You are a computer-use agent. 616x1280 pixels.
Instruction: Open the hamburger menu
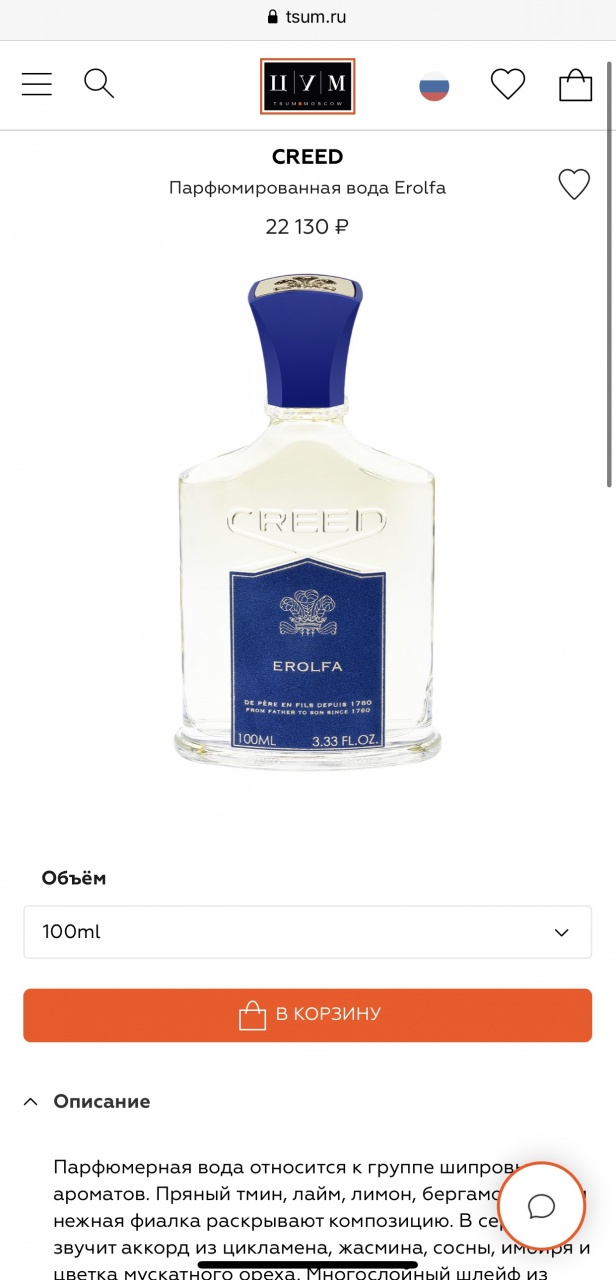pyautogui.click(x=37, y=84)
